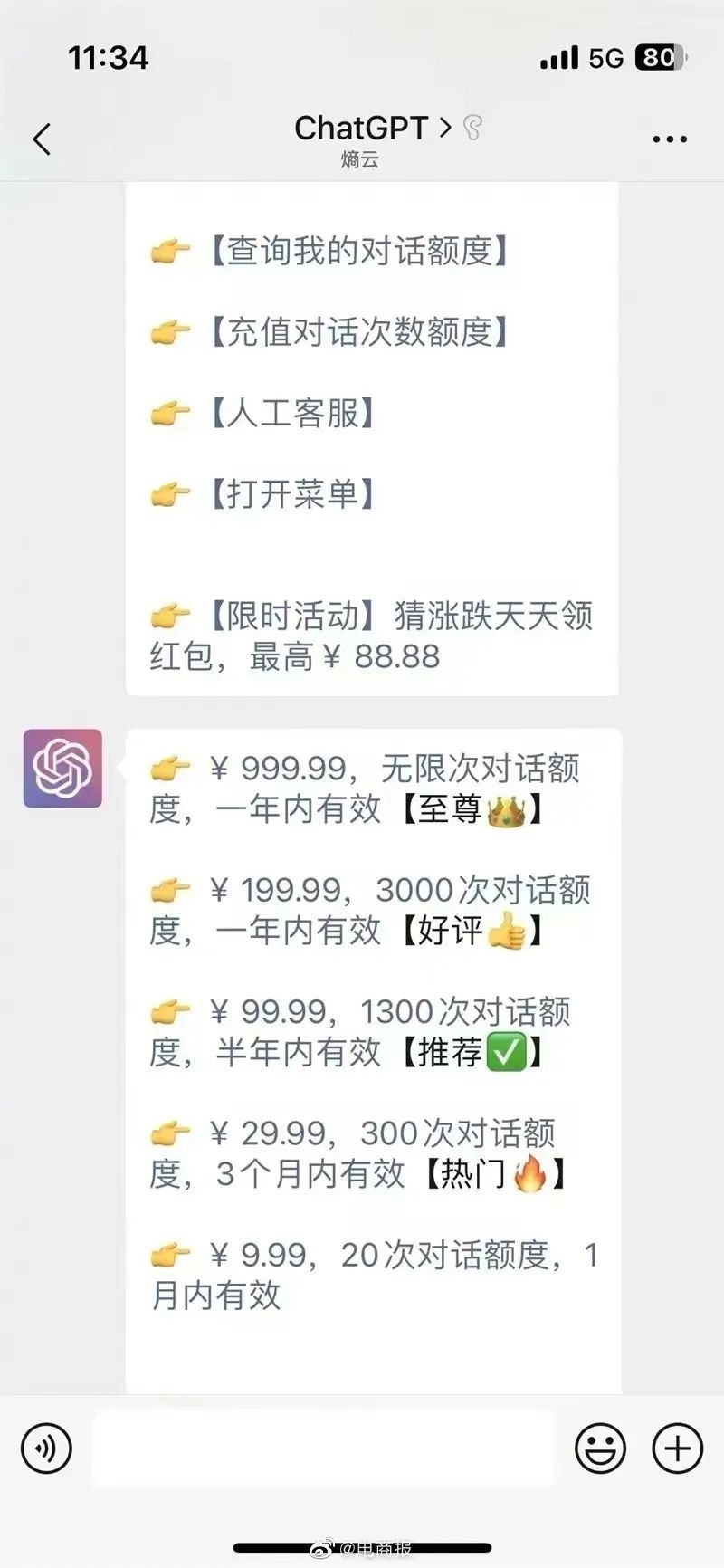Viewport: 724px width, 1568px height.
Task: Go back from the ChatGPT chat
Action: click(x=42, y=139)
